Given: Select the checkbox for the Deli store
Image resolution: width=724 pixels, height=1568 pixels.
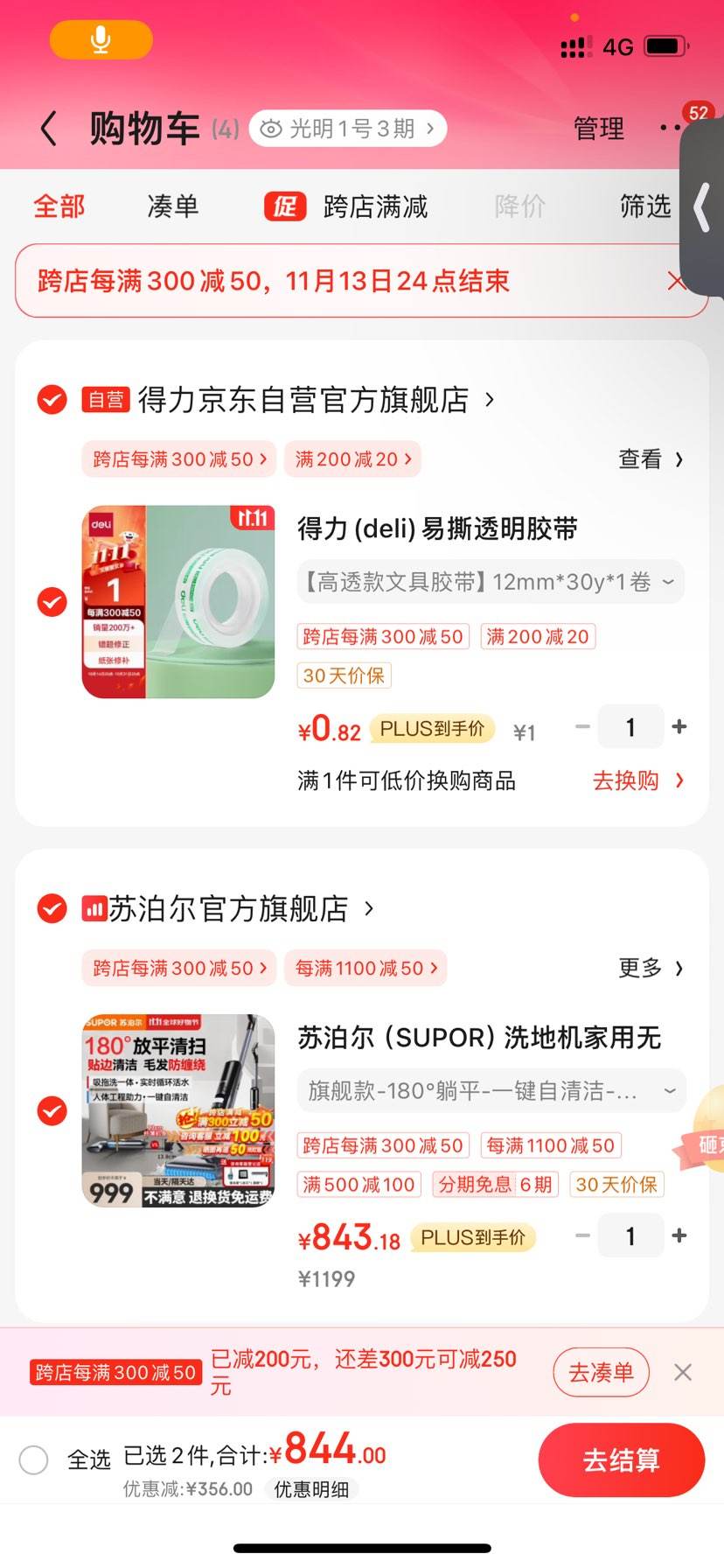Looking at the screenshot, I should tap(52, 400).
